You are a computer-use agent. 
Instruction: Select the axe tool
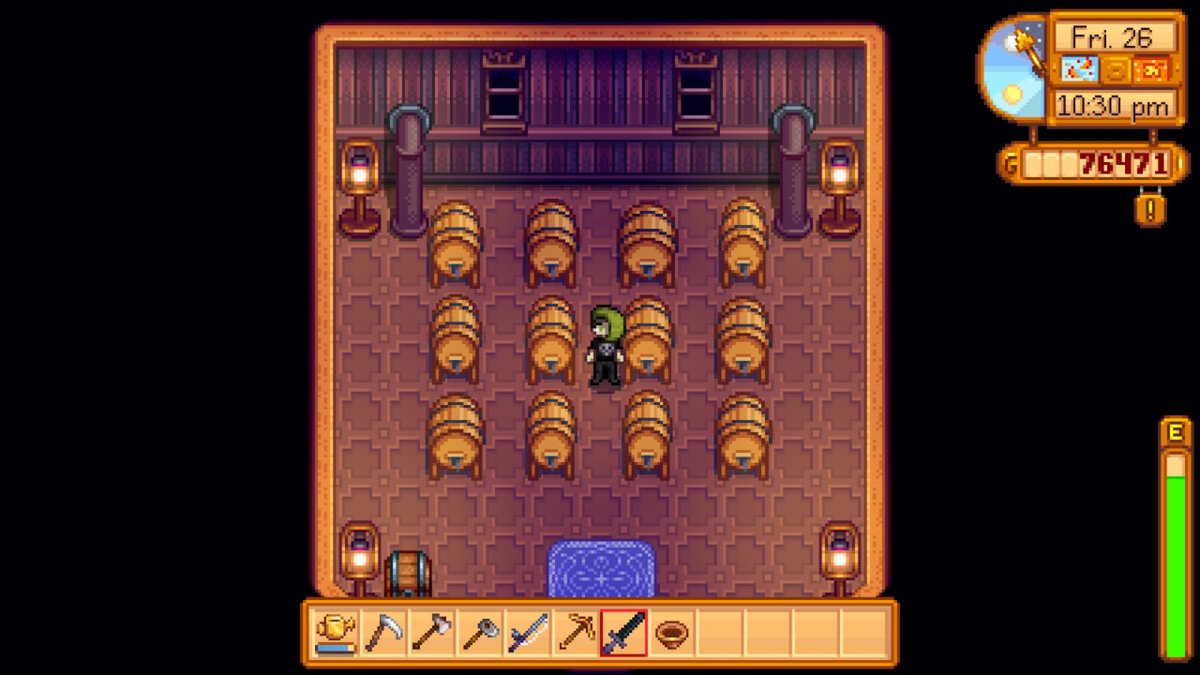pyautogui.click(x=431, y=632)
